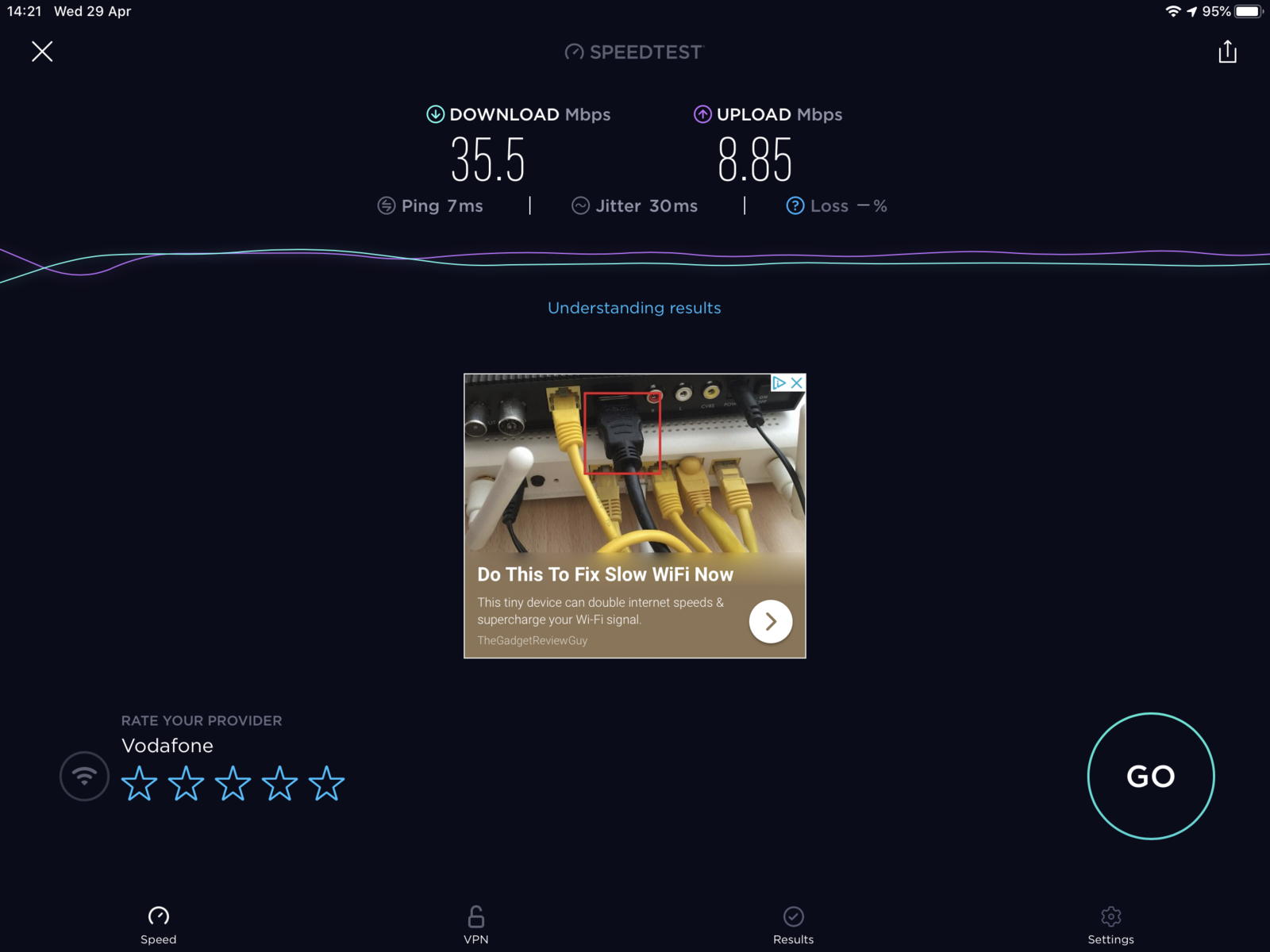The image size is (1270, 952).
Task: Tap the Loss question mark icon
Action: (795, 206)
